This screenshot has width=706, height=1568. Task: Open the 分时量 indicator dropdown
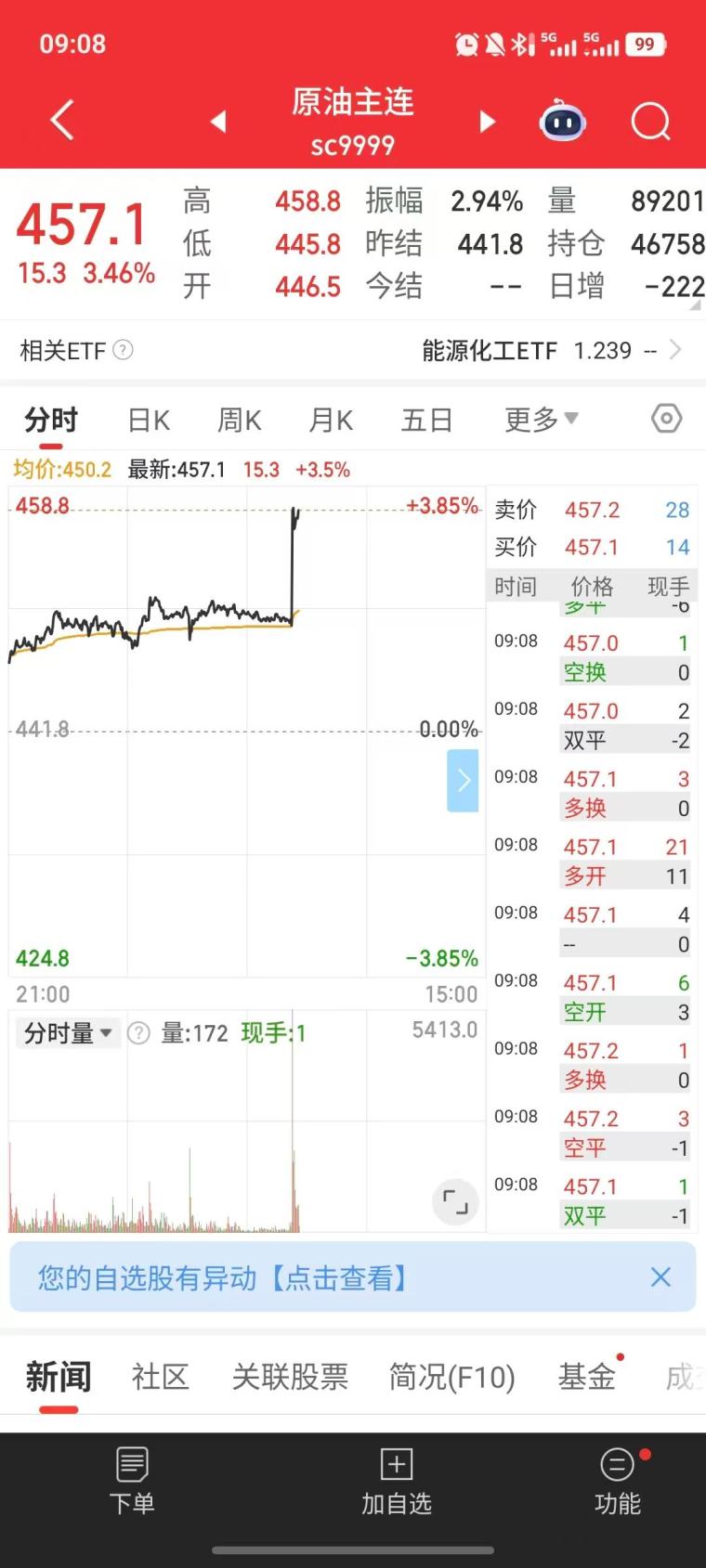click(x=68, y=1033)
